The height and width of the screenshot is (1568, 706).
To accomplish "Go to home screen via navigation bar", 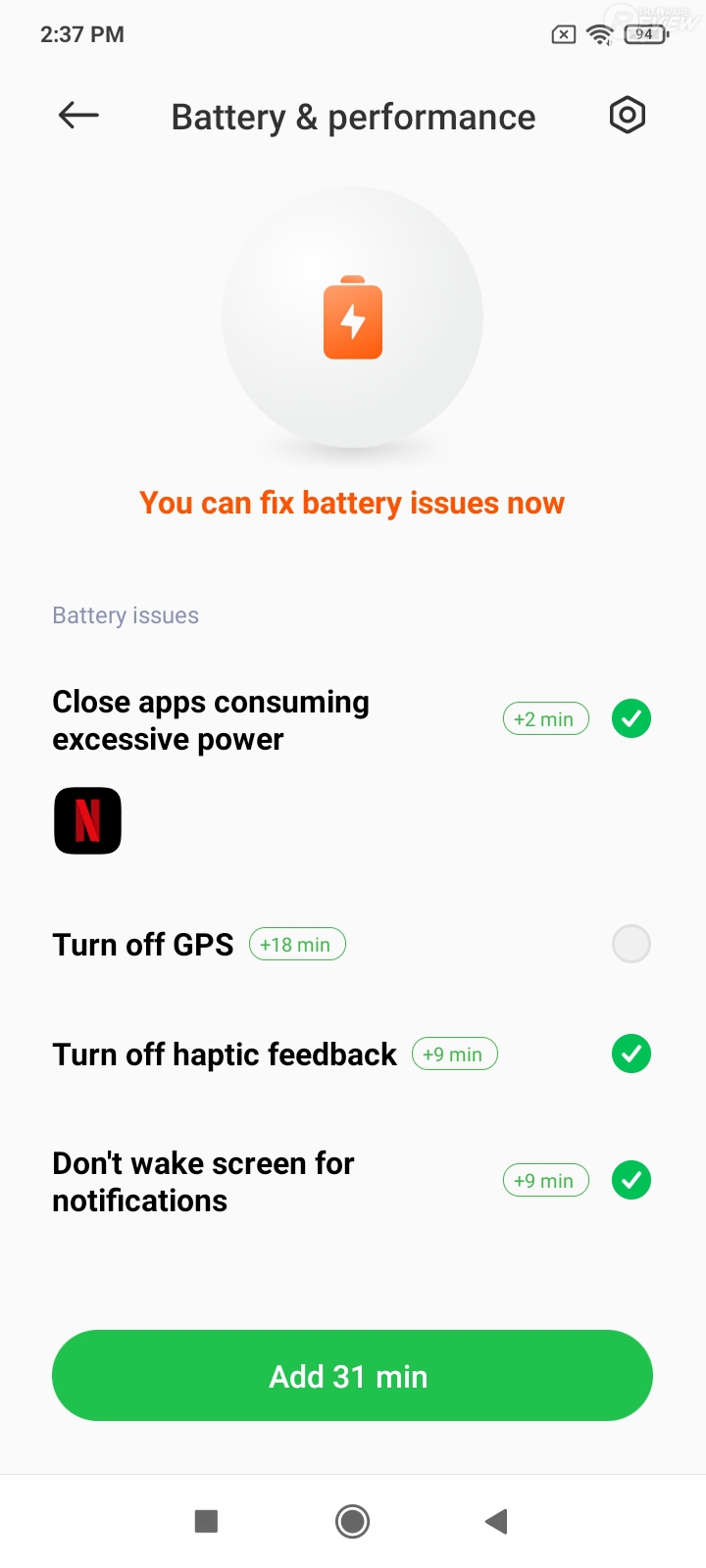I will point(352,1521).
